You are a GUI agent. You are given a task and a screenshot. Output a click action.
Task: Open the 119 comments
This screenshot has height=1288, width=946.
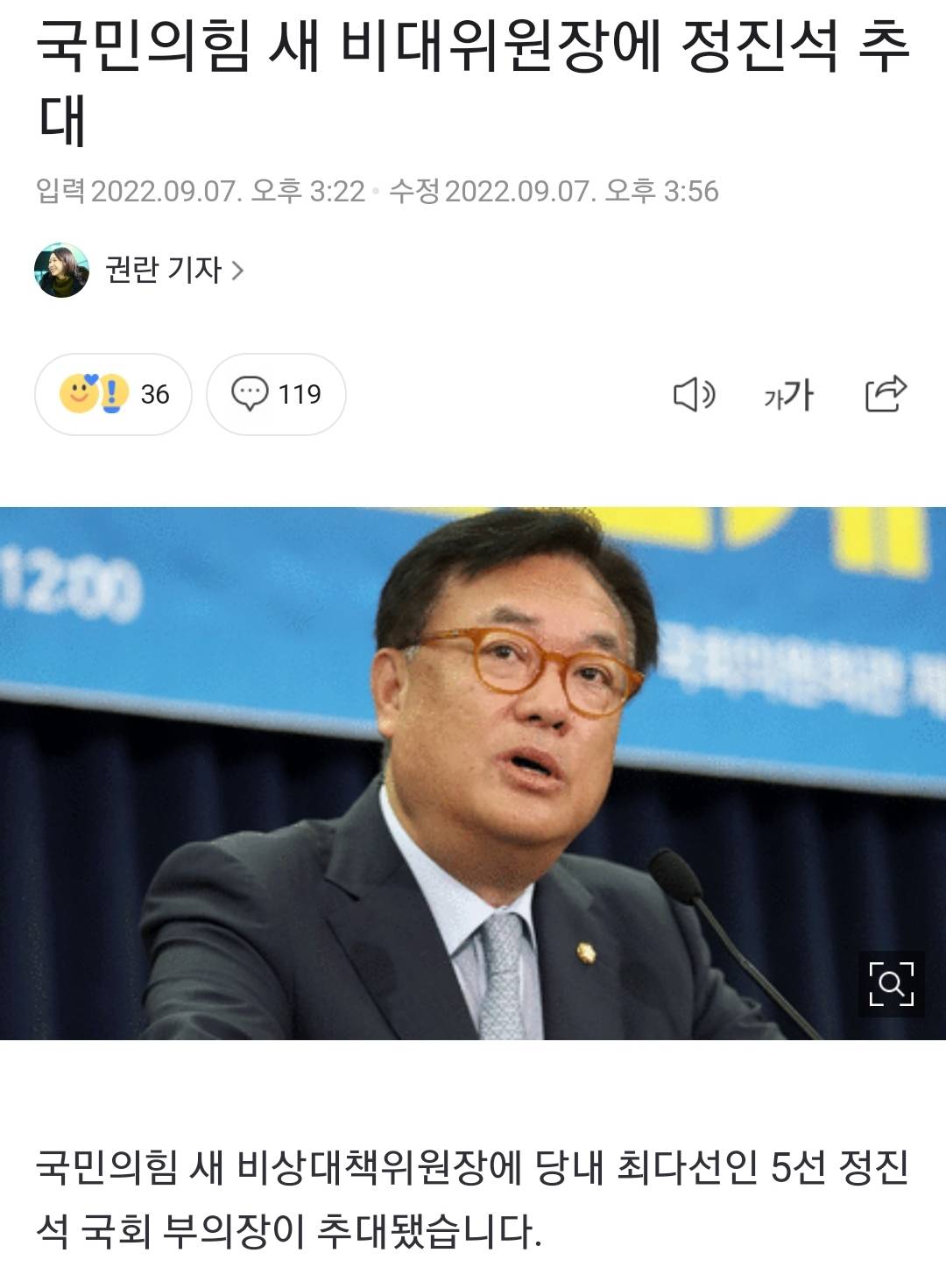(x=276, y=394)
